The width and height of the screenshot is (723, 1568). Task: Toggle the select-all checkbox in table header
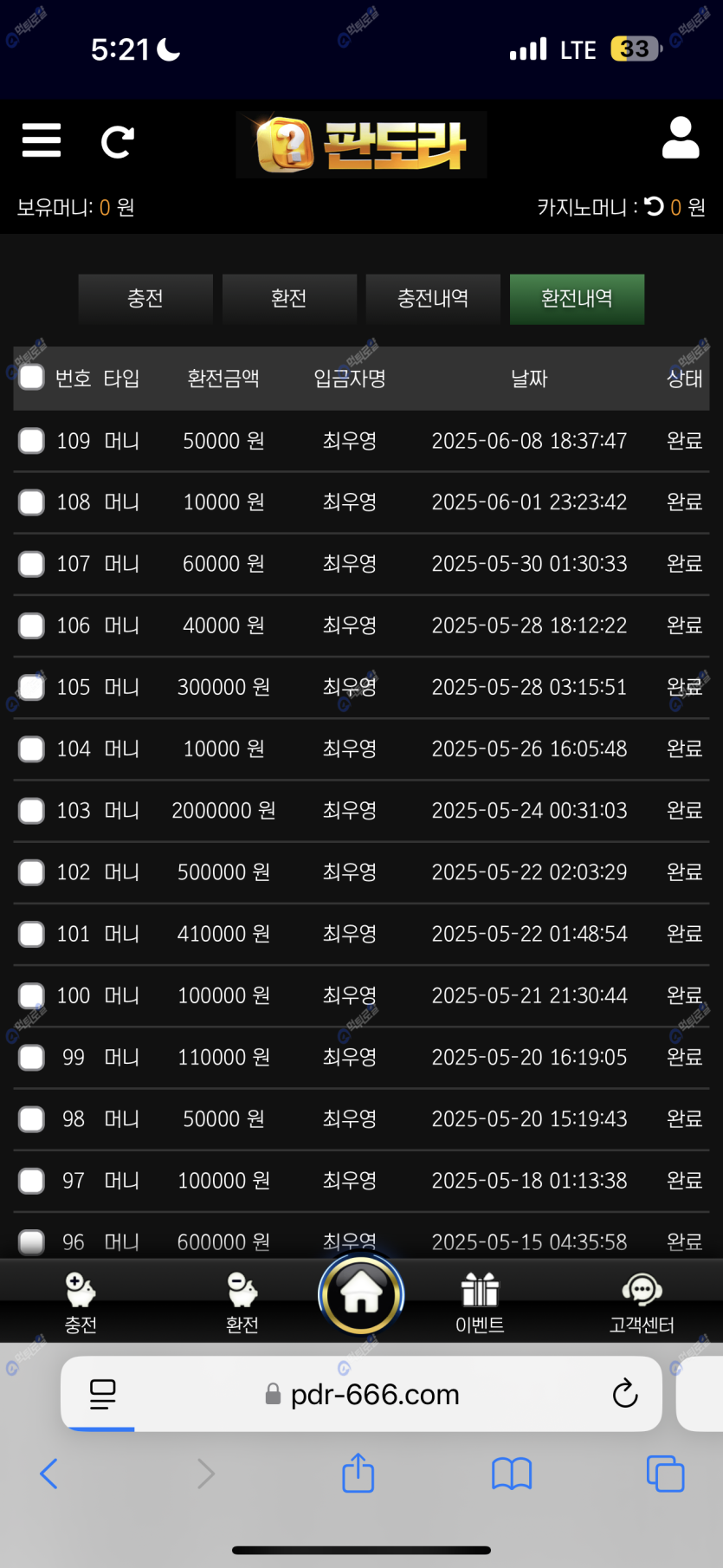(32, 378)
